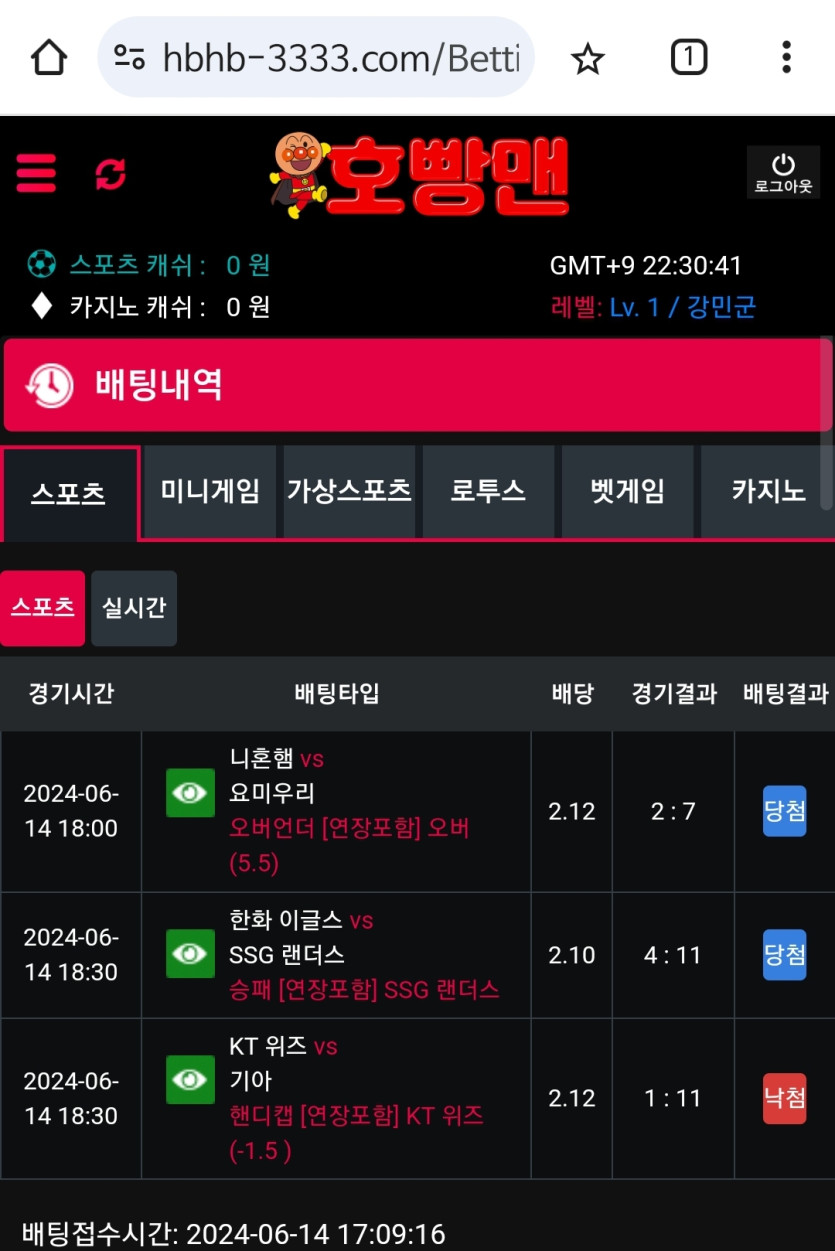
Task: Select the 벳게임 tab
Action: (x=627, y=491)
